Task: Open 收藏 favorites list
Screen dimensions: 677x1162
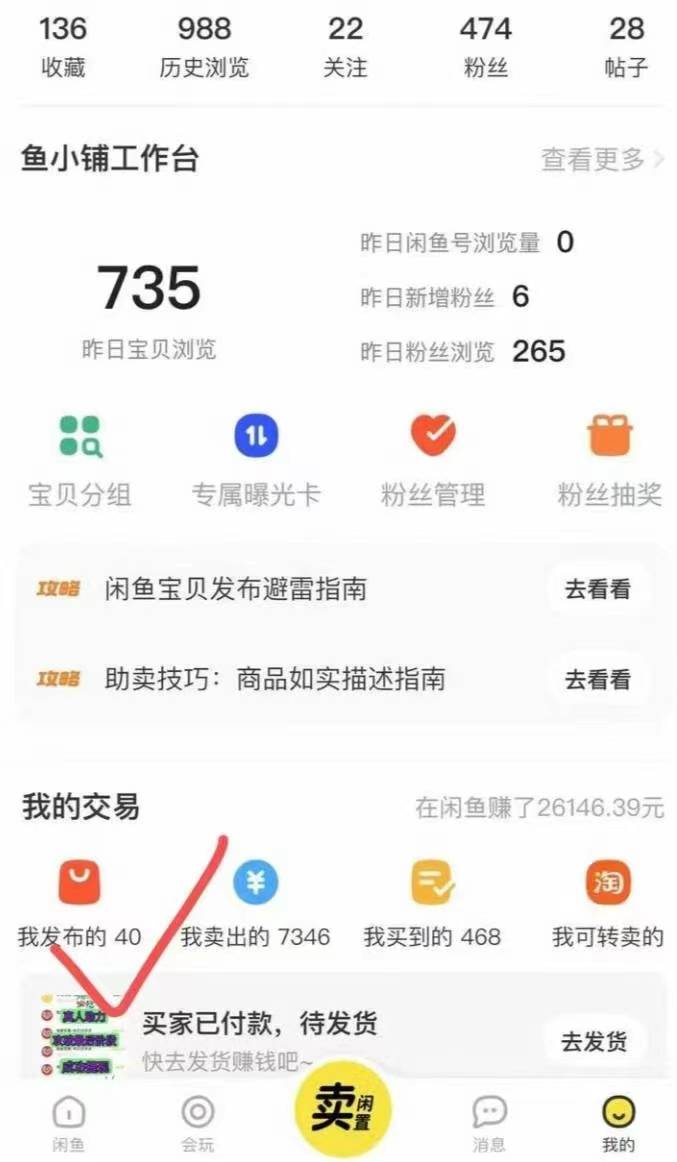Action: (63, 46)
